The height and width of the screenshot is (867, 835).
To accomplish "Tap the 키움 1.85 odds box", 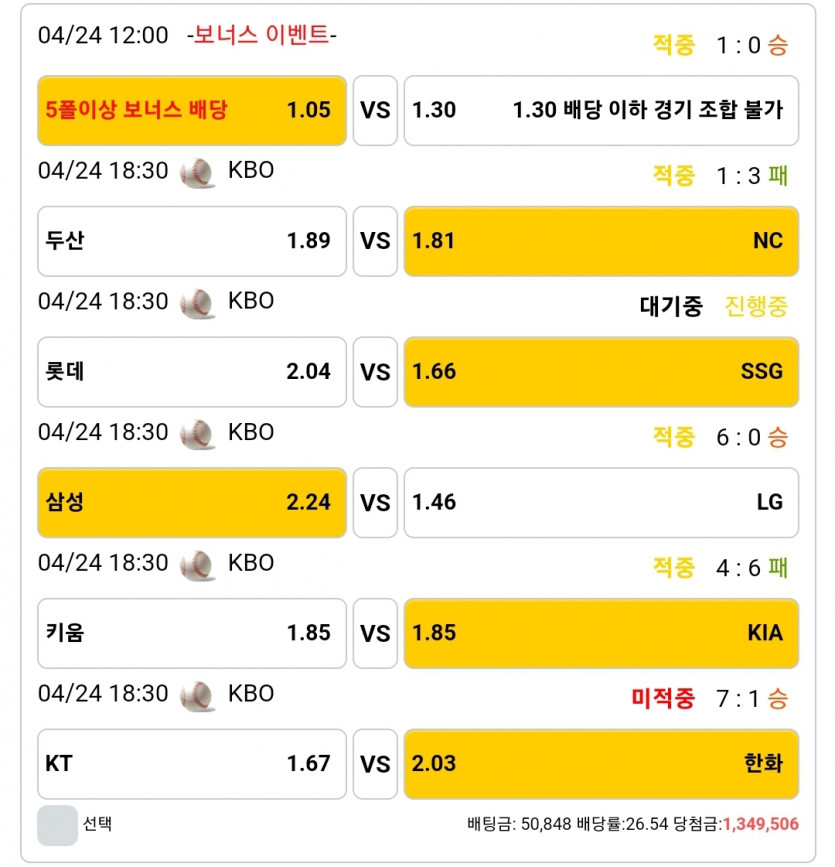I will (x=192, y=633).
